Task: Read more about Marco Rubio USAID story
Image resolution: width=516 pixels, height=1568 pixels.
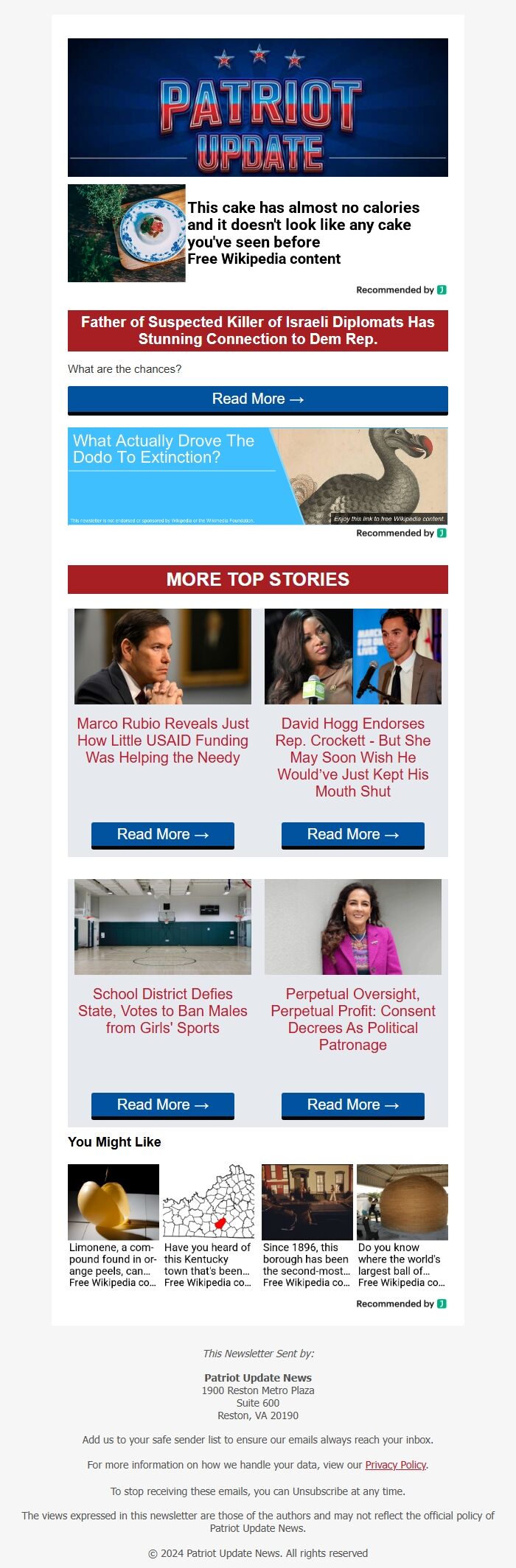Action: tap(163, 835)
